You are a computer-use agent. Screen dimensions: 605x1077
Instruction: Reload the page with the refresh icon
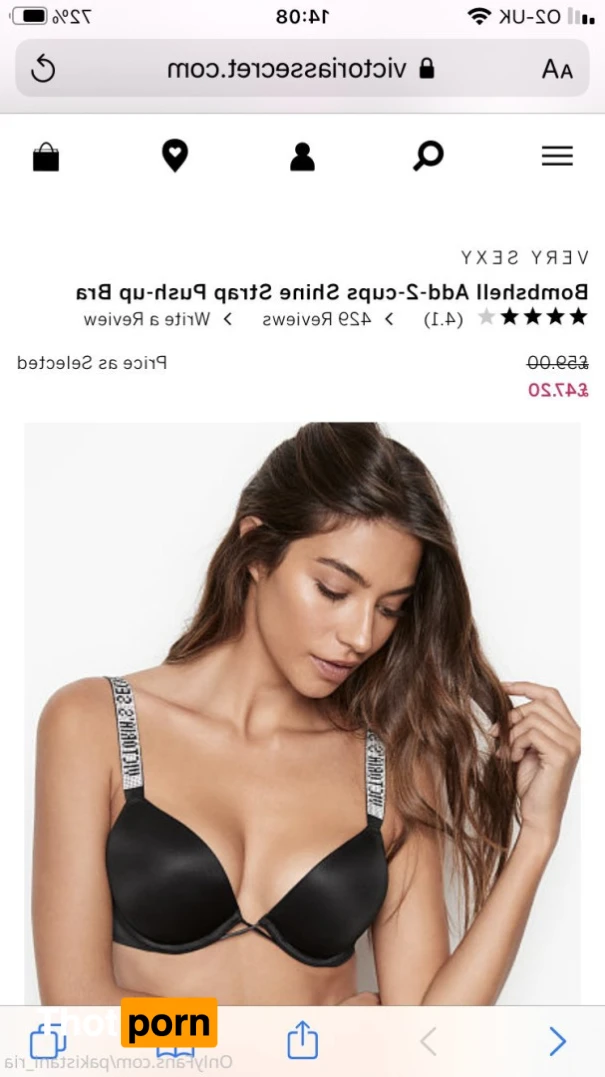click(43, 69)
